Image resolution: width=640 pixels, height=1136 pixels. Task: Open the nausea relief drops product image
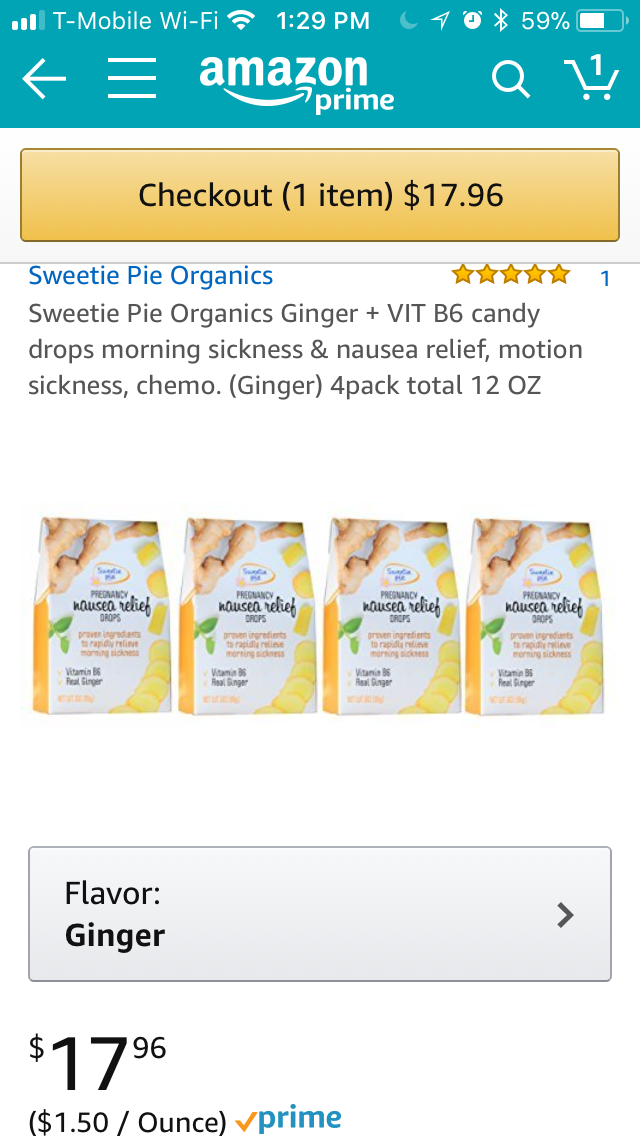coord(320,615)
